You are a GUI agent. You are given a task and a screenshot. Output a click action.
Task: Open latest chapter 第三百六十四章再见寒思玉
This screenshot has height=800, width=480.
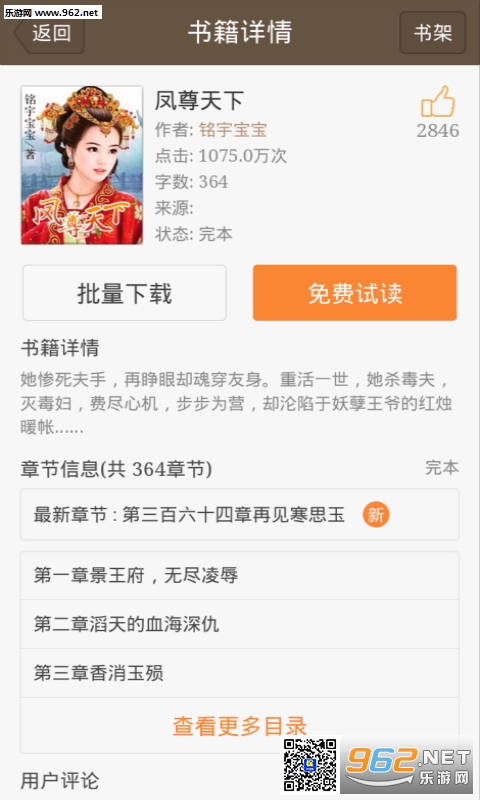tap(240, 515)
